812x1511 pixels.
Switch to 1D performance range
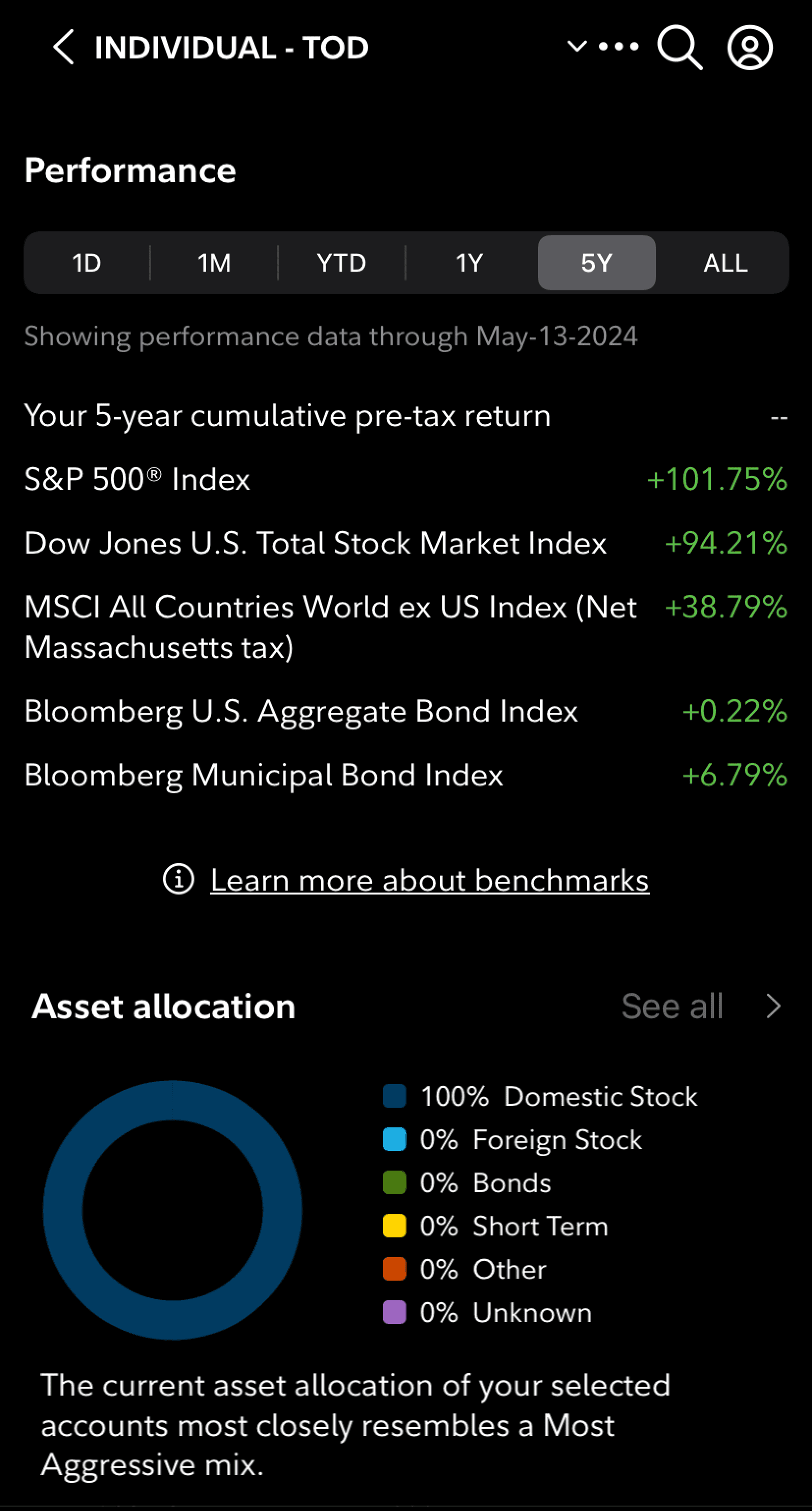(x=87, y=263)
